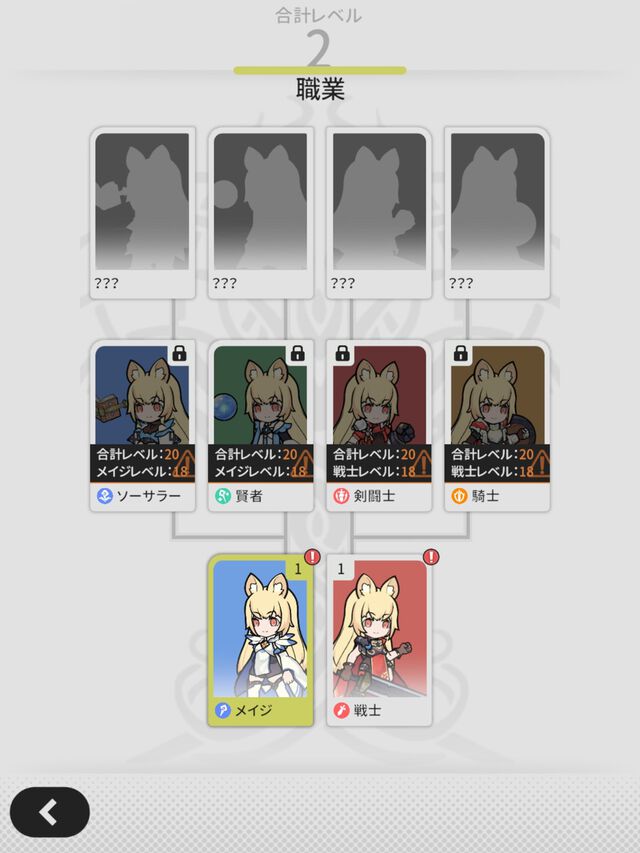Open the locked 剣闘士 job card
640x853 pixels.
tap(379, 426)
